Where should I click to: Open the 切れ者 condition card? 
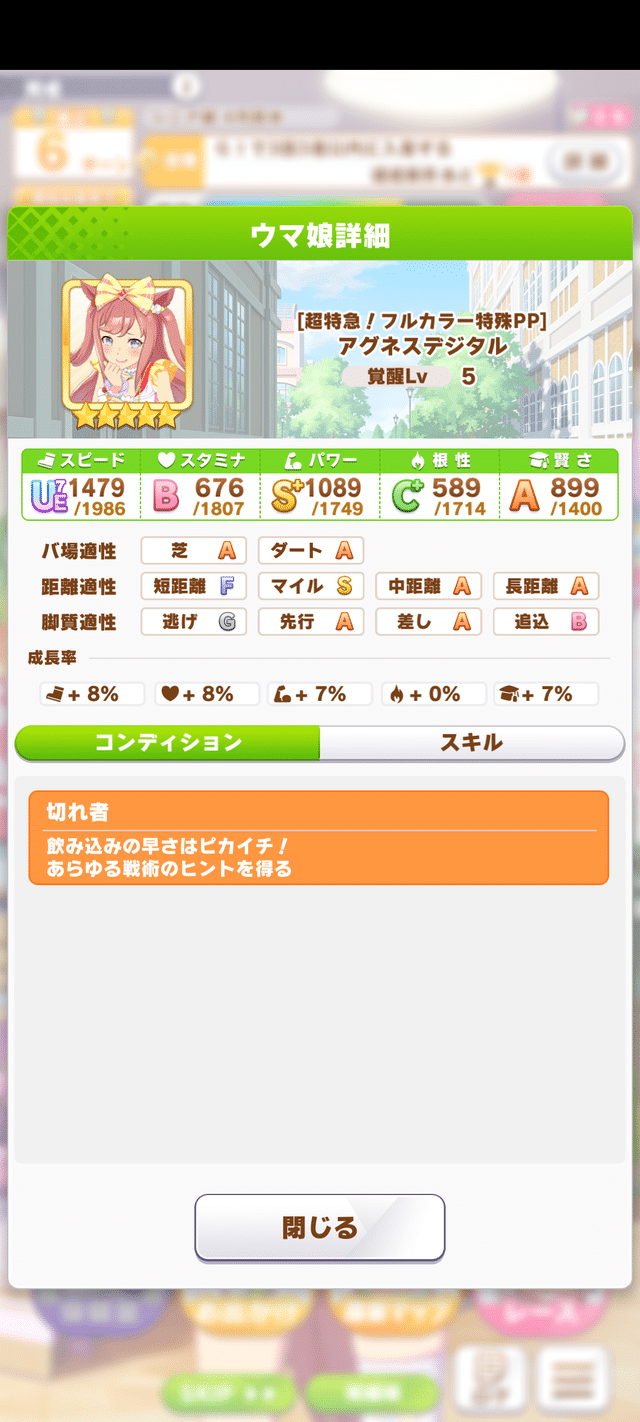point(318,838)
